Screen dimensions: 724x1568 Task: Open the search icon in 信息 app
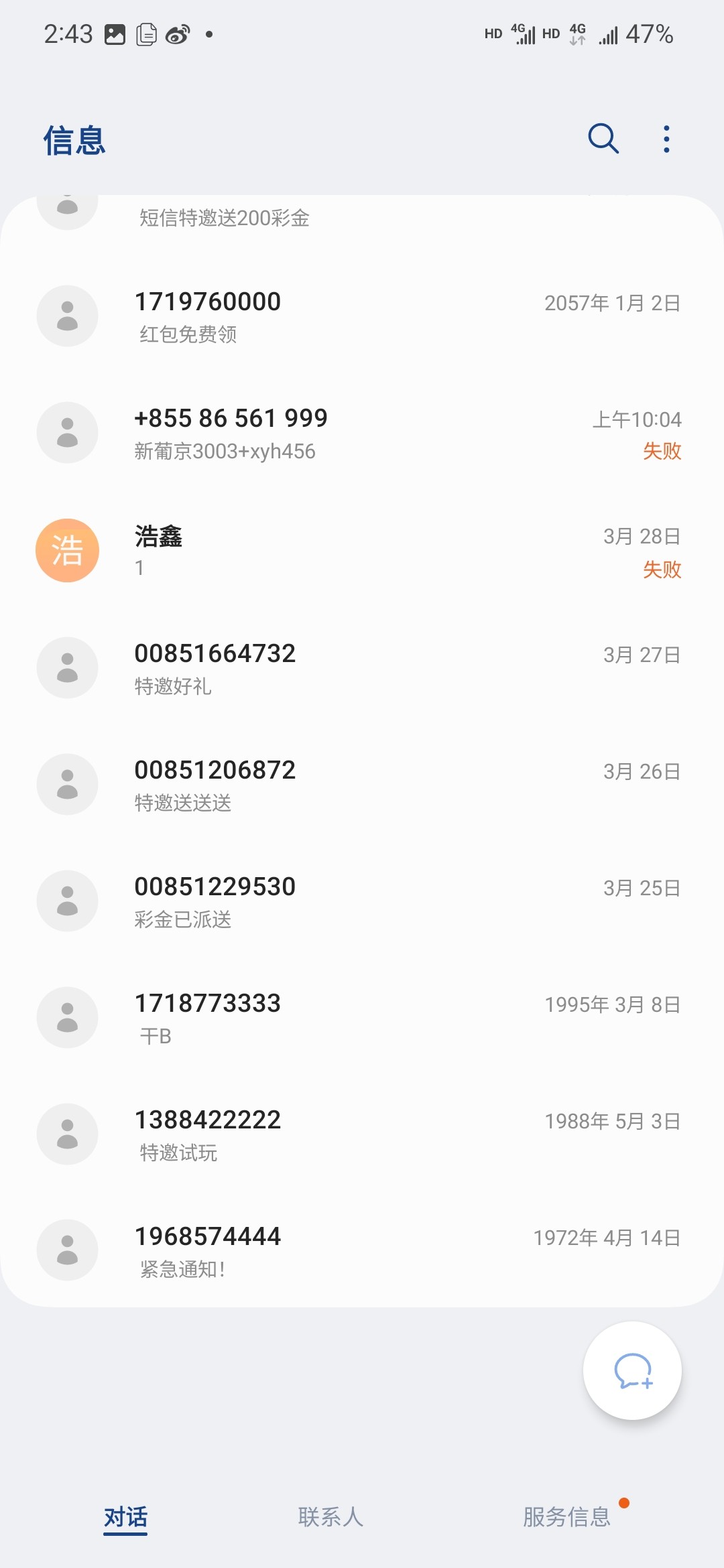point(602,139)
